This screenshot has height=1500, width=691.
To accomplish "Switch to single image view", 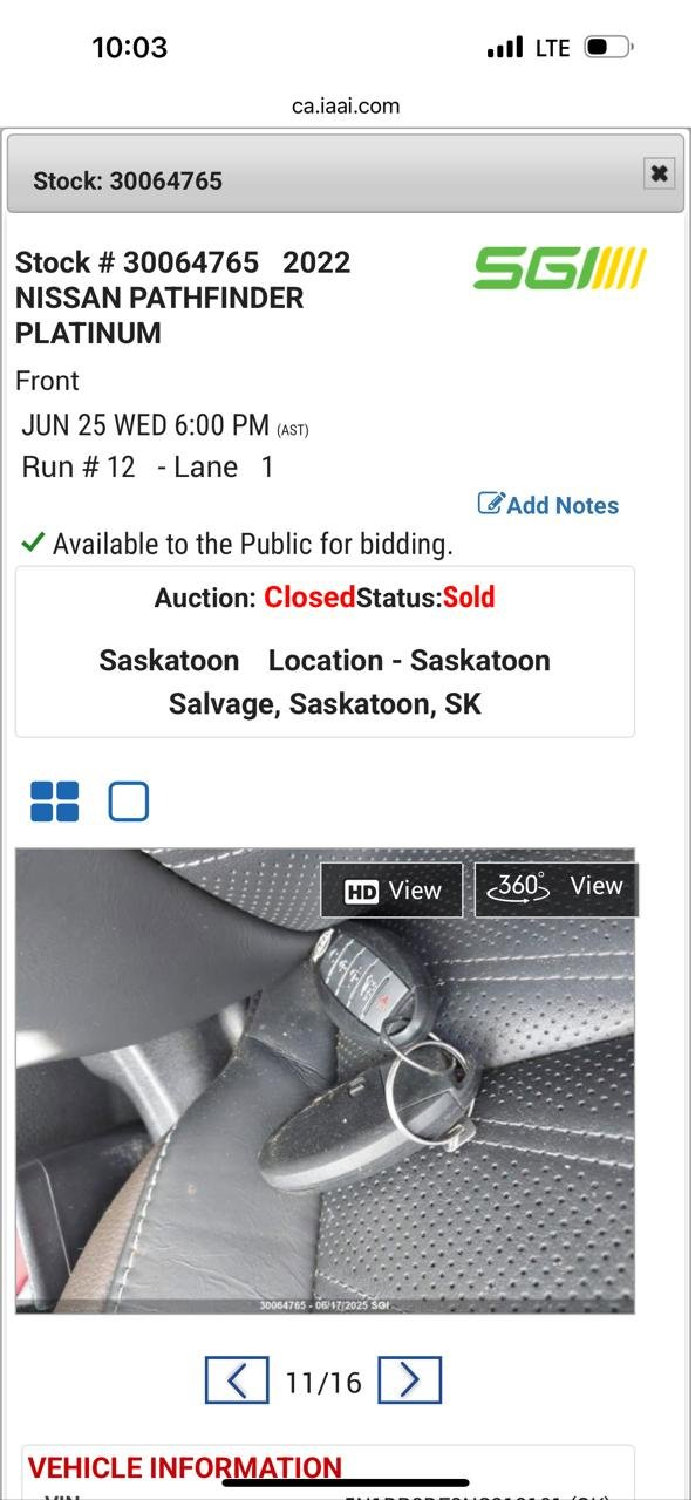I will pyautogui.click(x=129, y=801).
